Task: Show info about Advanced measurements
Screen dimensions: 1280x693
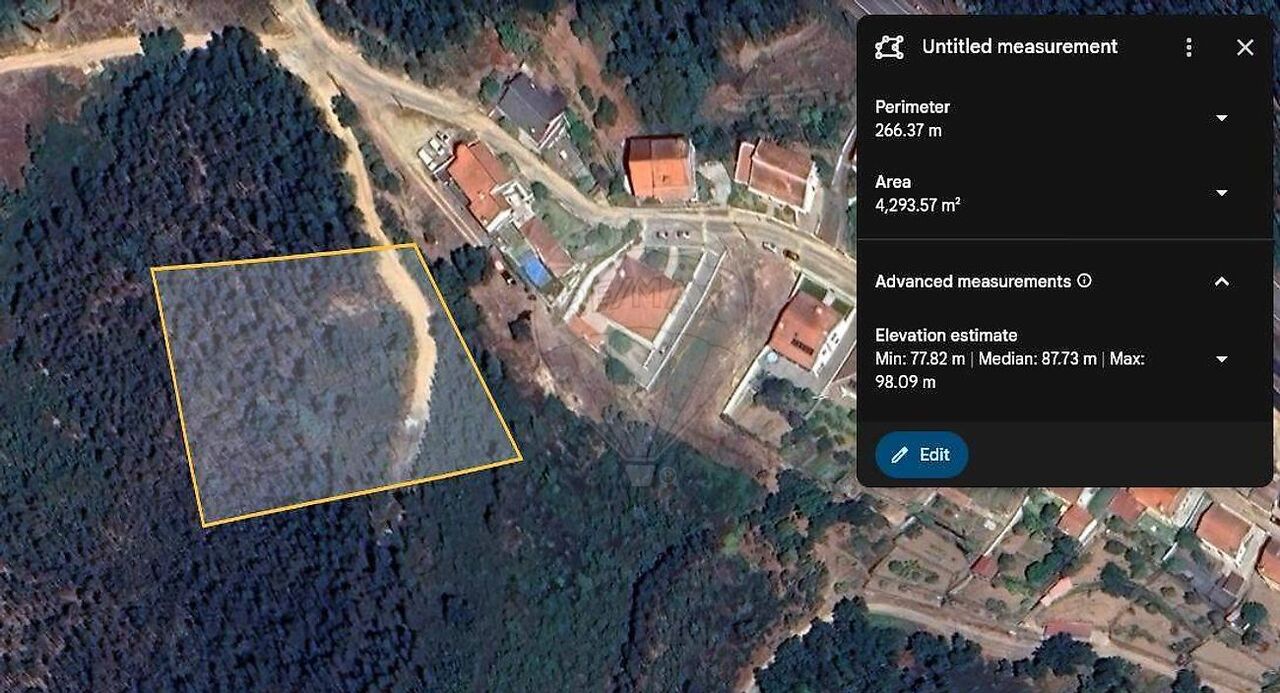Action: (x=1085, y=281)
